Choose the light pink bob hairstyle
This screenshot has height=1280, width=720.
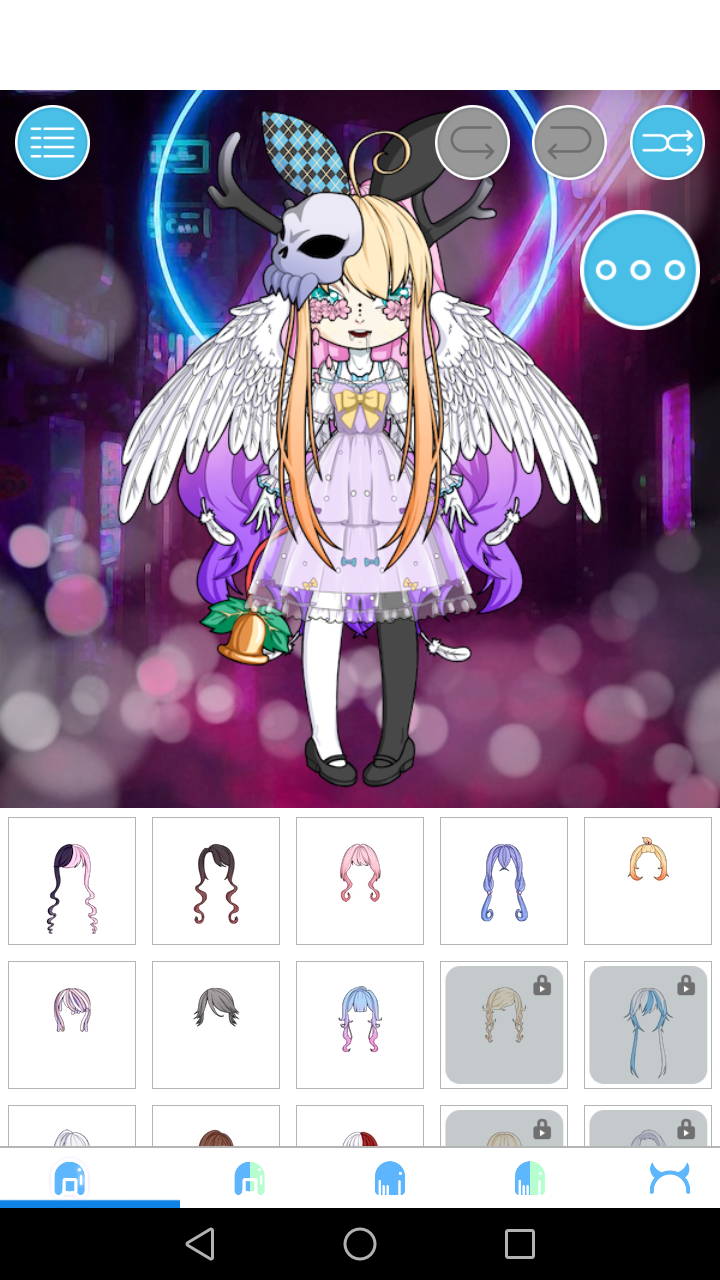pos(72,1025)
